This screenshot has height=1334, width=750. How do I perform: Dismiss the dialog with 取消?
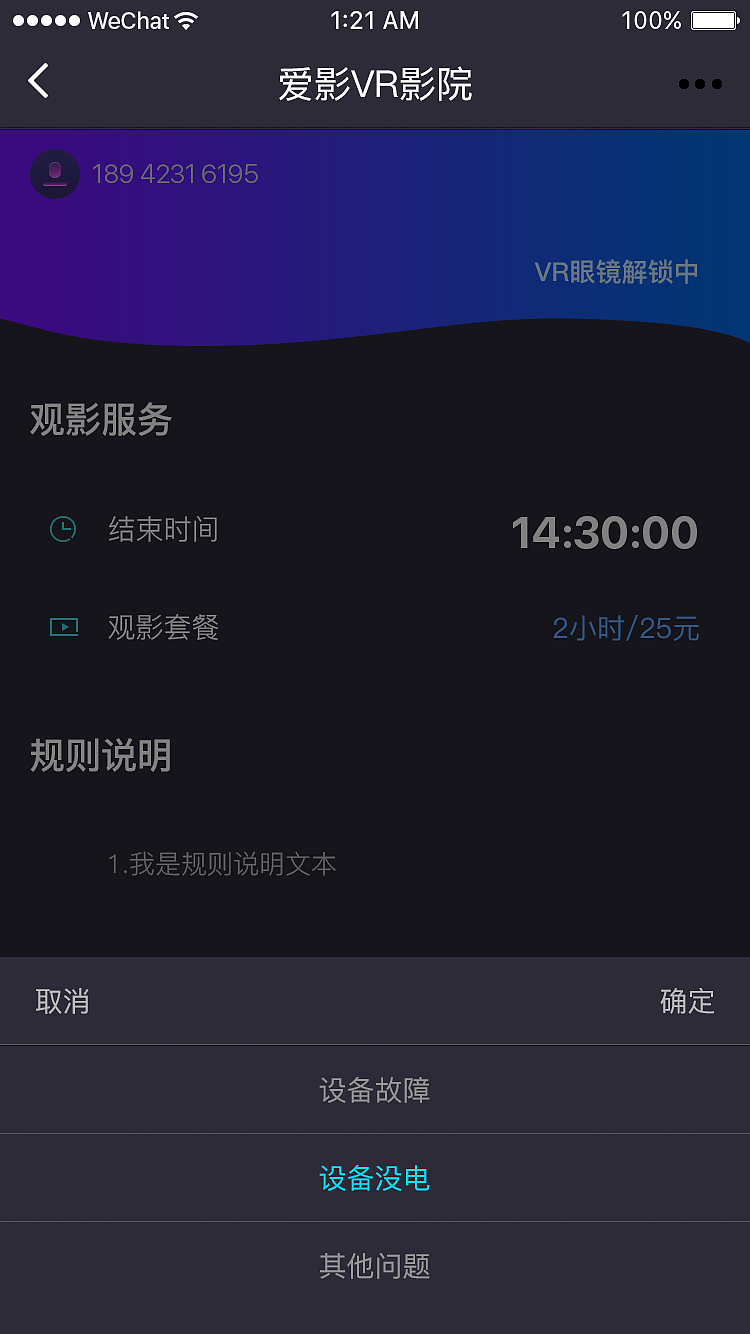(x=62, y=1001)
